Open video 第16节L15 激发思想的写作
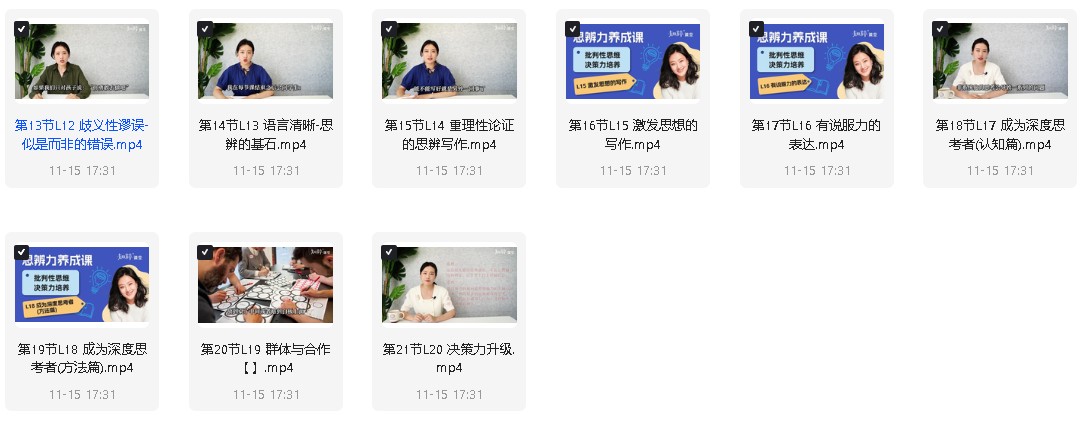 (x=633, y=62)
